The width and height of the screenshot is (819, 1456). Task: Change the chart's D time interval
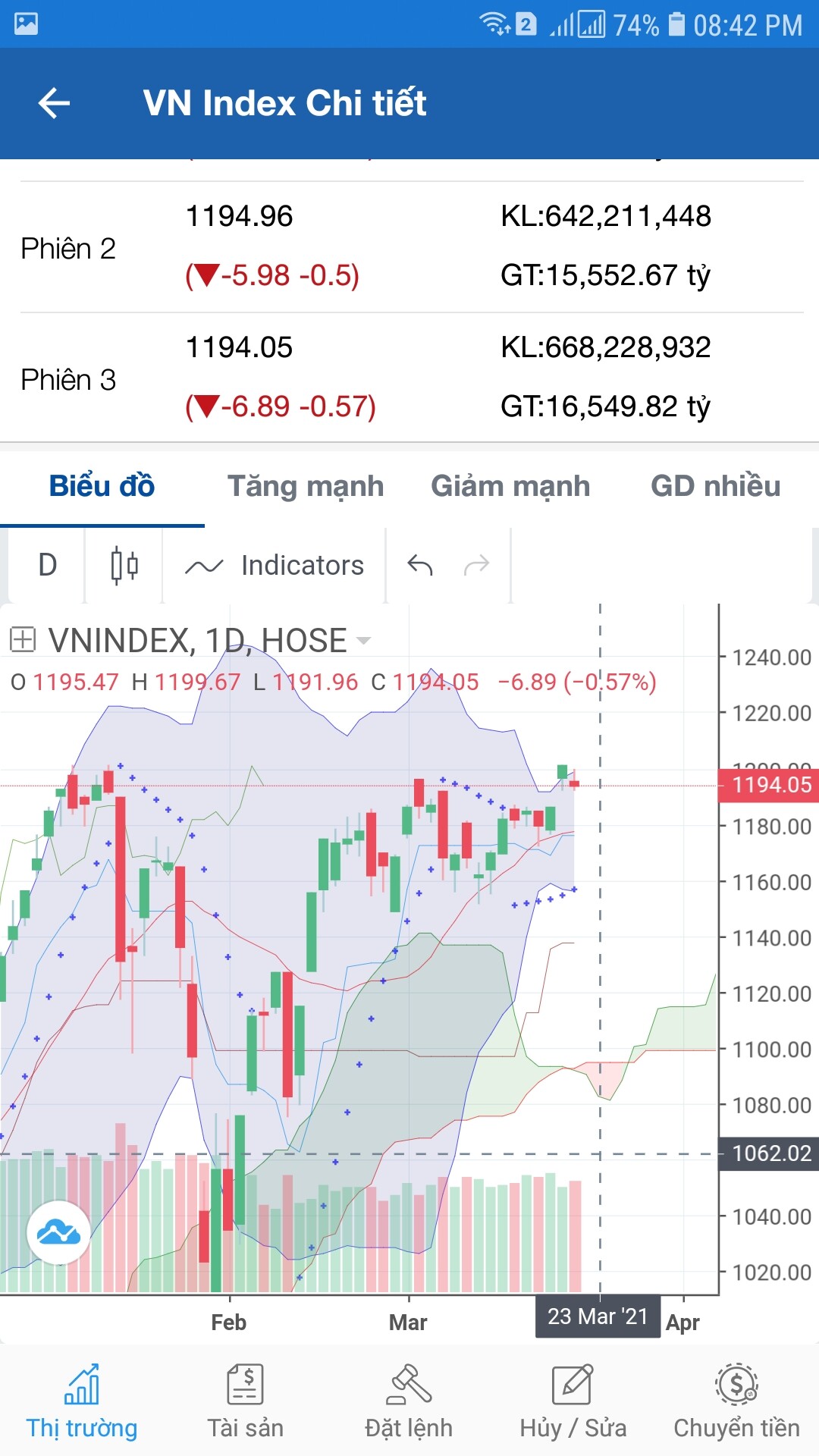click(x=47, y=565)
